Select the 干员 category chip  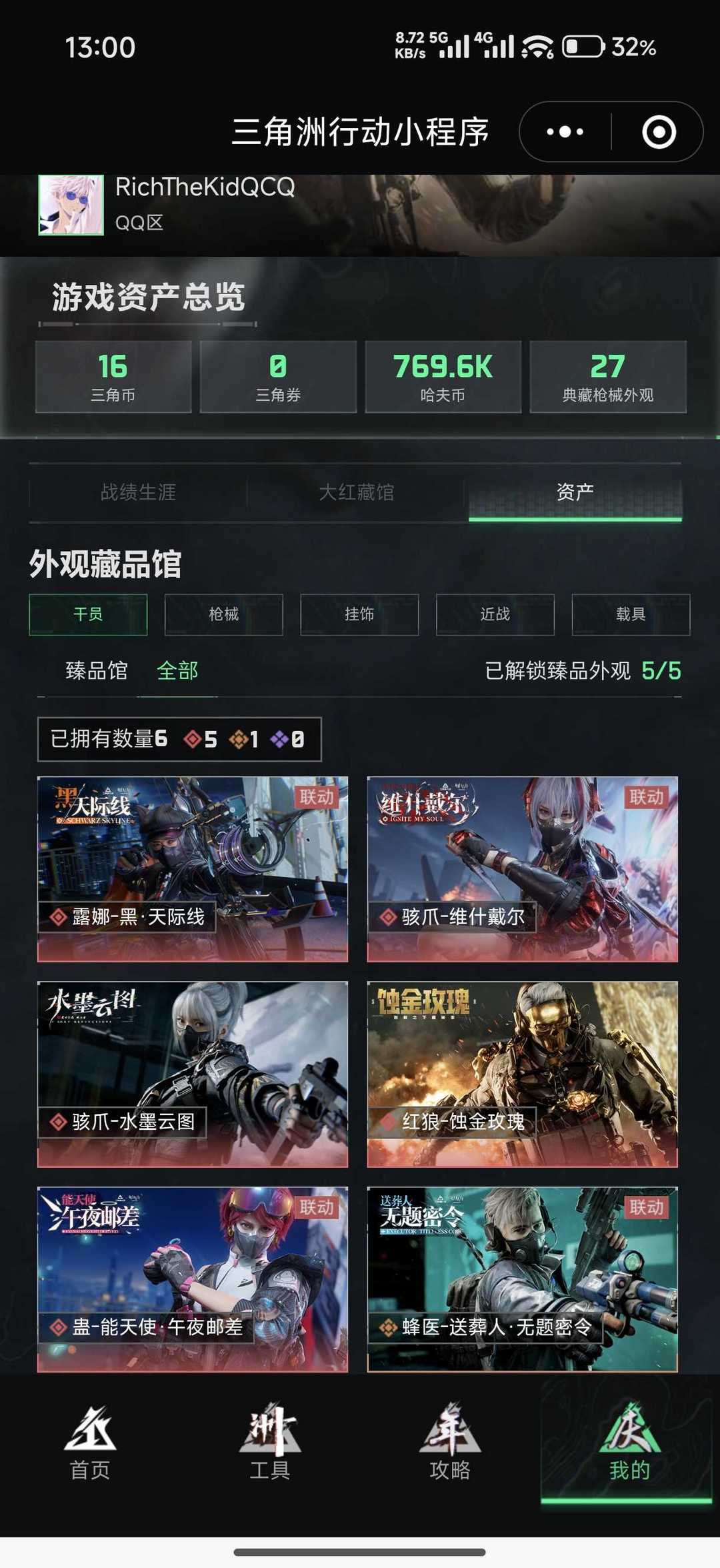(88, 614)
